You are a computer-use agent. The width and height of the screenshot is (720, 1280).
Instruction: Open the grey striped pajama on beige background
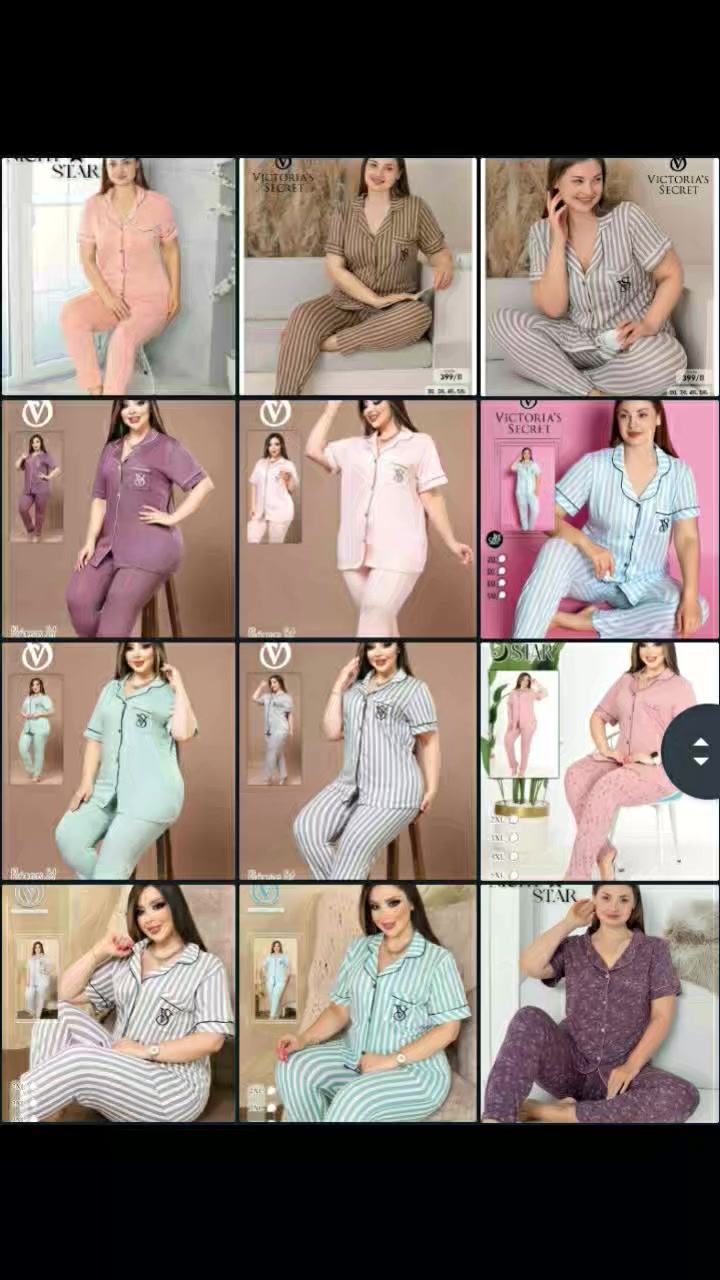pos(118,1002)
